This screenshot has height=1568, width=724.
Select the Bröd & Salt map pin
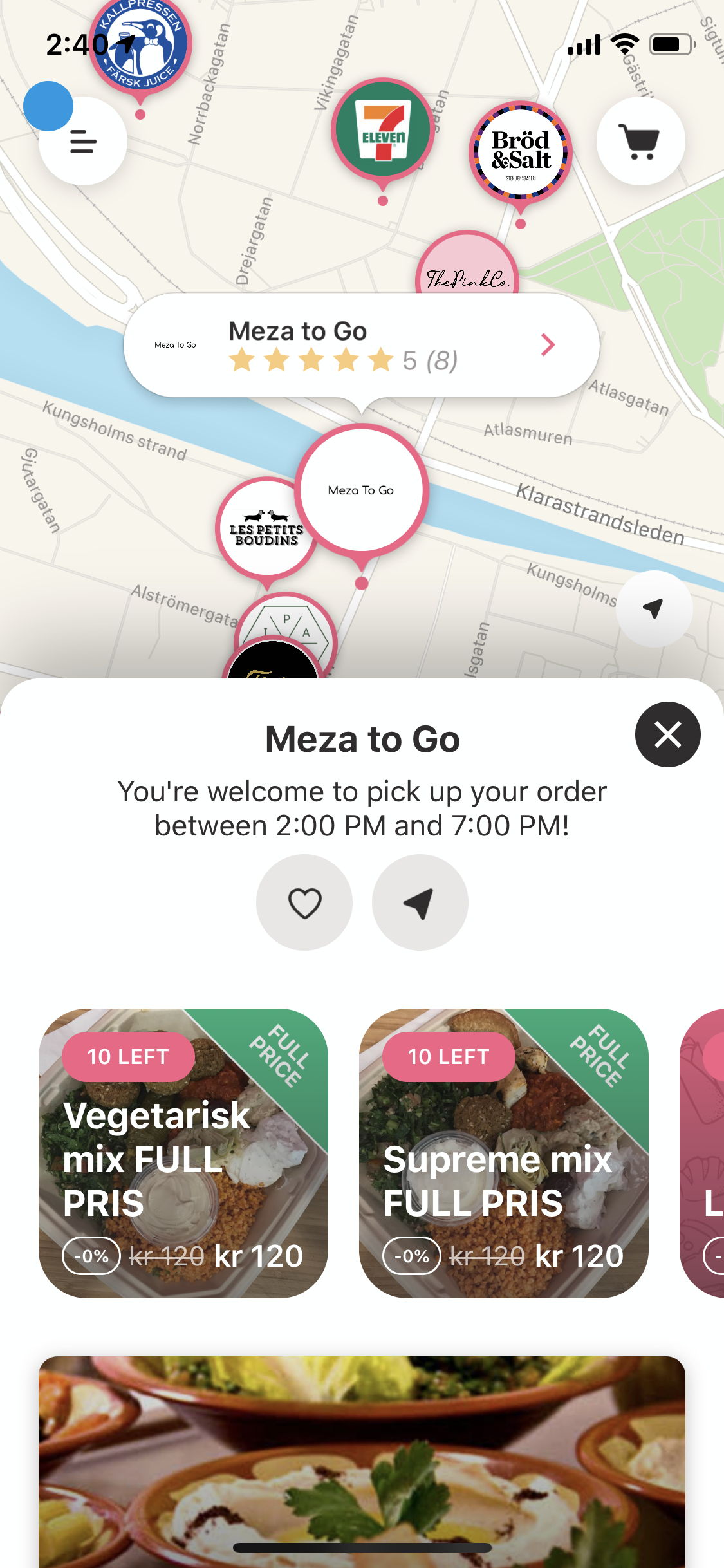521,153
